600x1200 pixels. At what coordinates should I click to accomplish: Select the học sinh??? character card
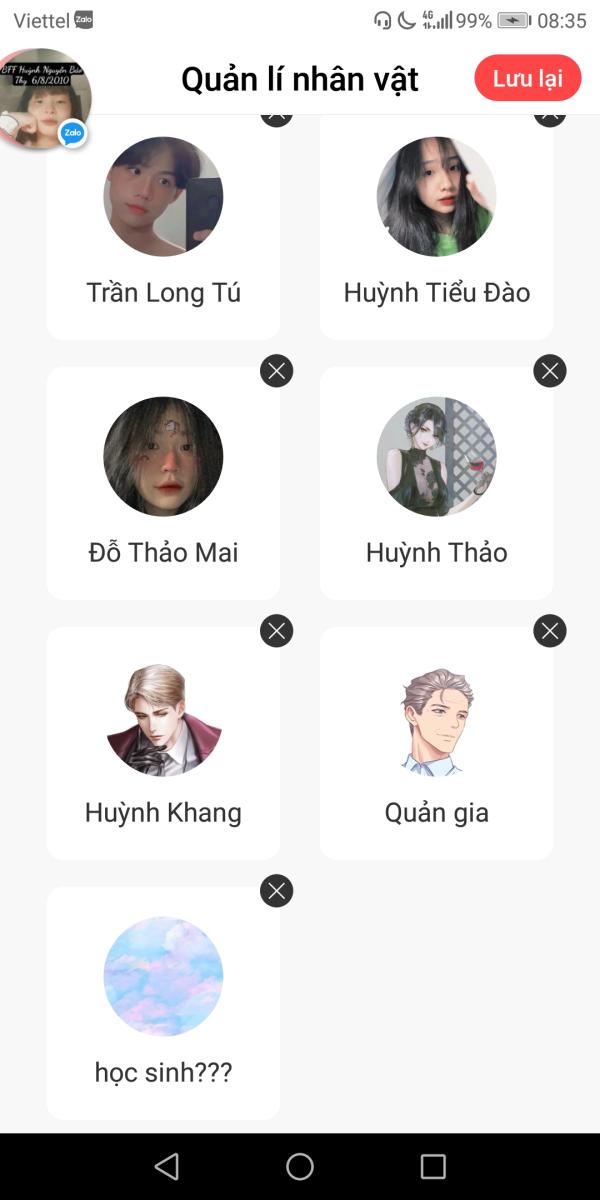pyautogui.click(x=163, y=1003)
